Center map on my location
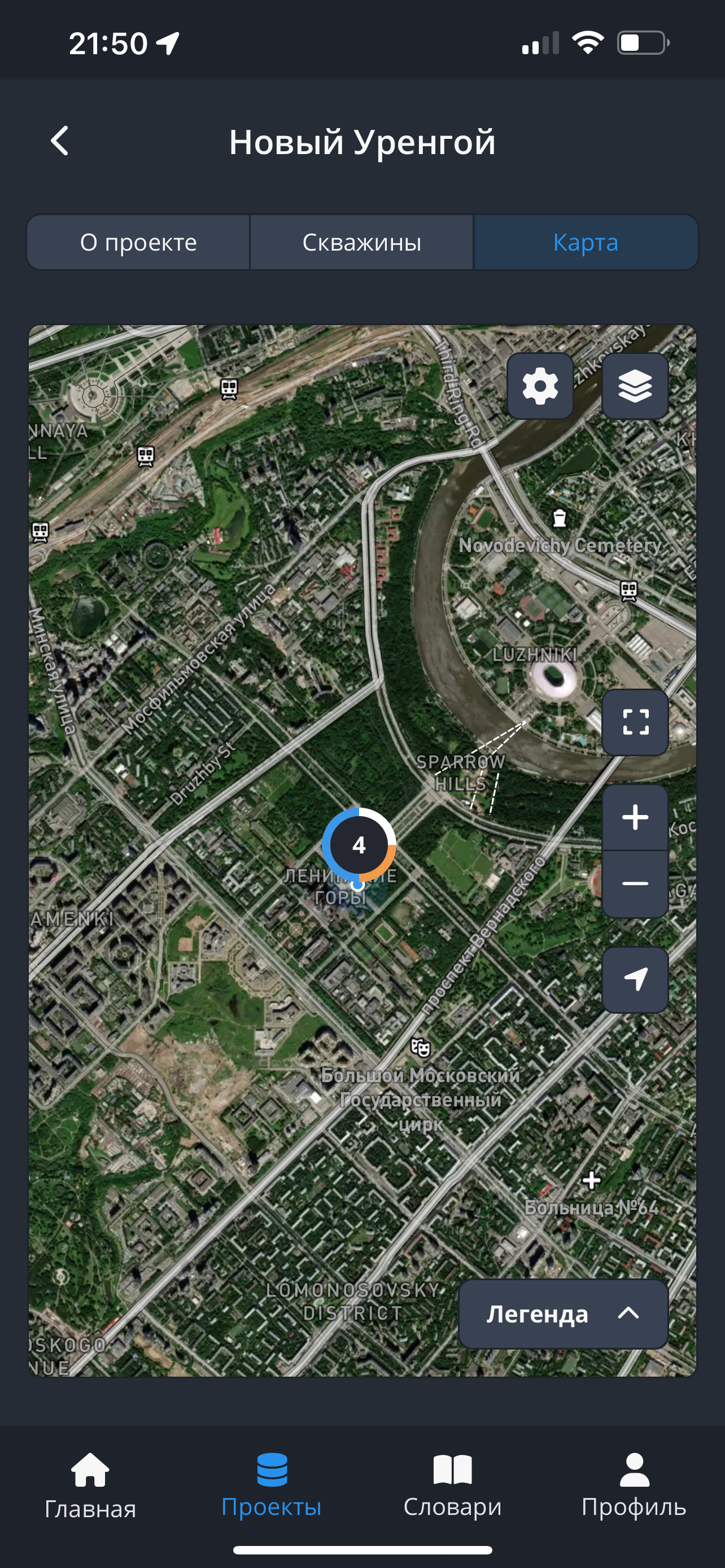 tap(635, 979)
